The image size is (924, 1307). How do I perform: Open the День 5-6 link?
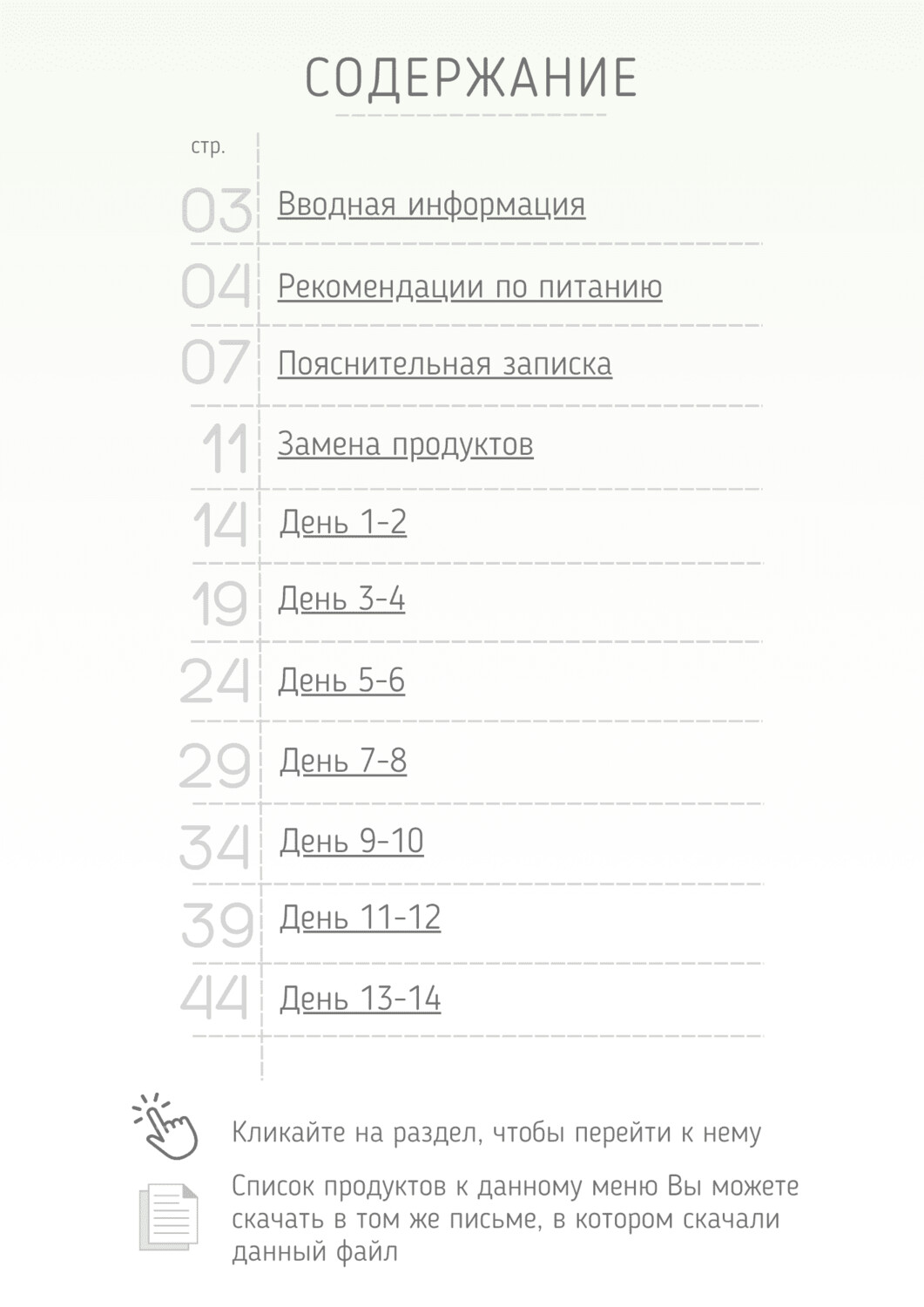[341, 681]
